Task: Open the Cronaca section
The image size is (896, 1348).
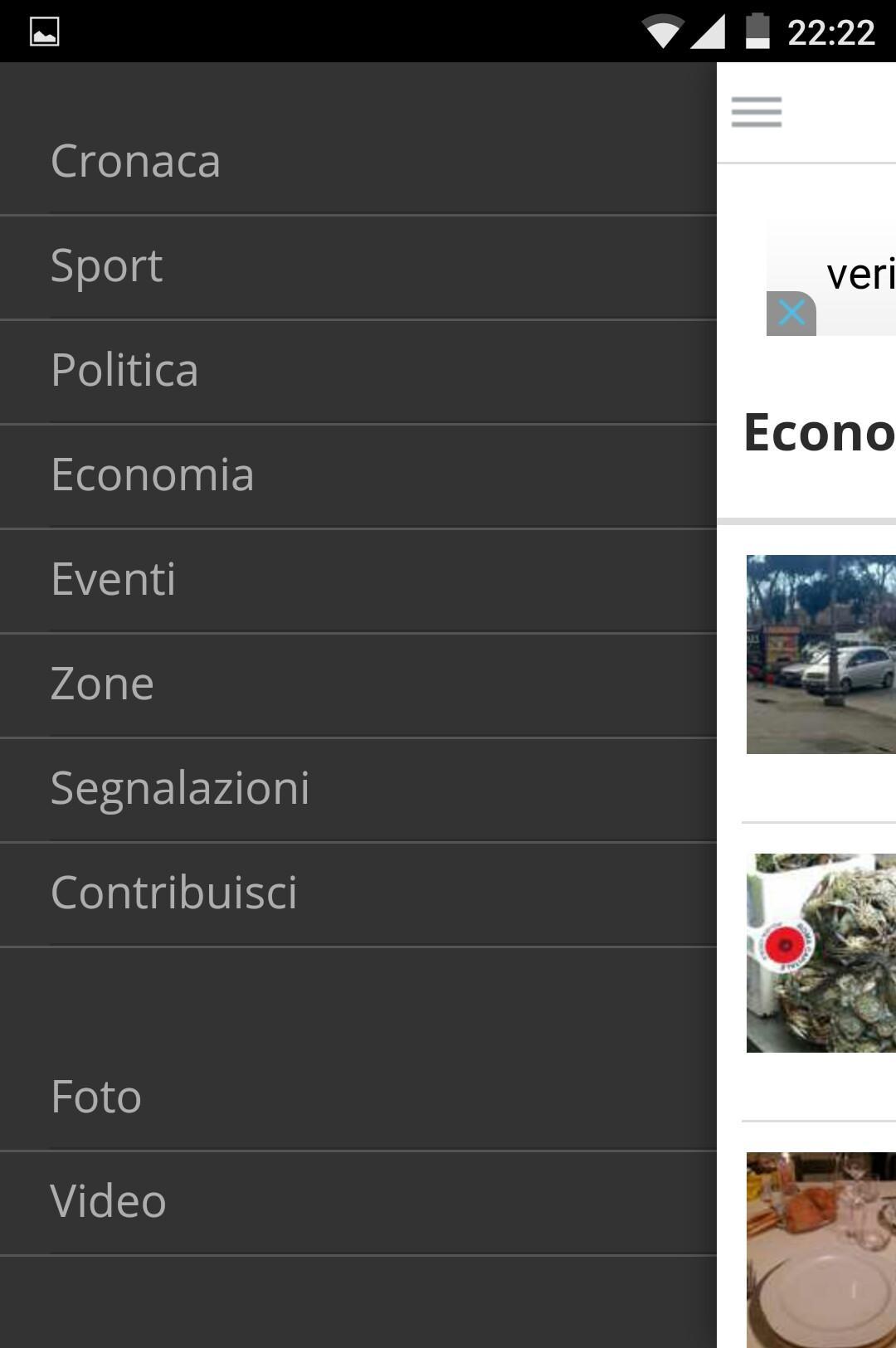Action: 136,161
